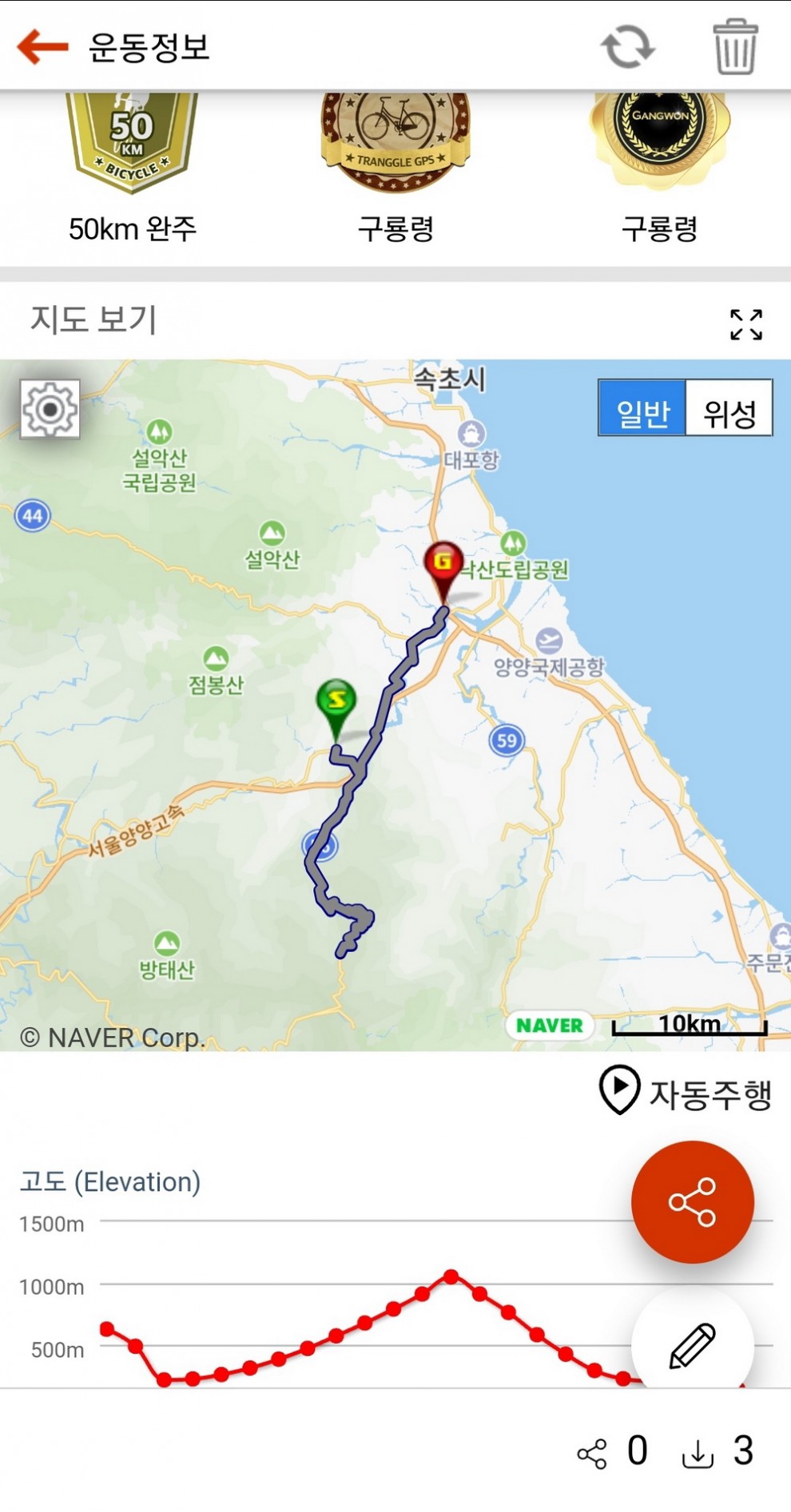Switch map to 위성 satellite view
Viewport: 791px width, 1512px height.
(729, 408)
